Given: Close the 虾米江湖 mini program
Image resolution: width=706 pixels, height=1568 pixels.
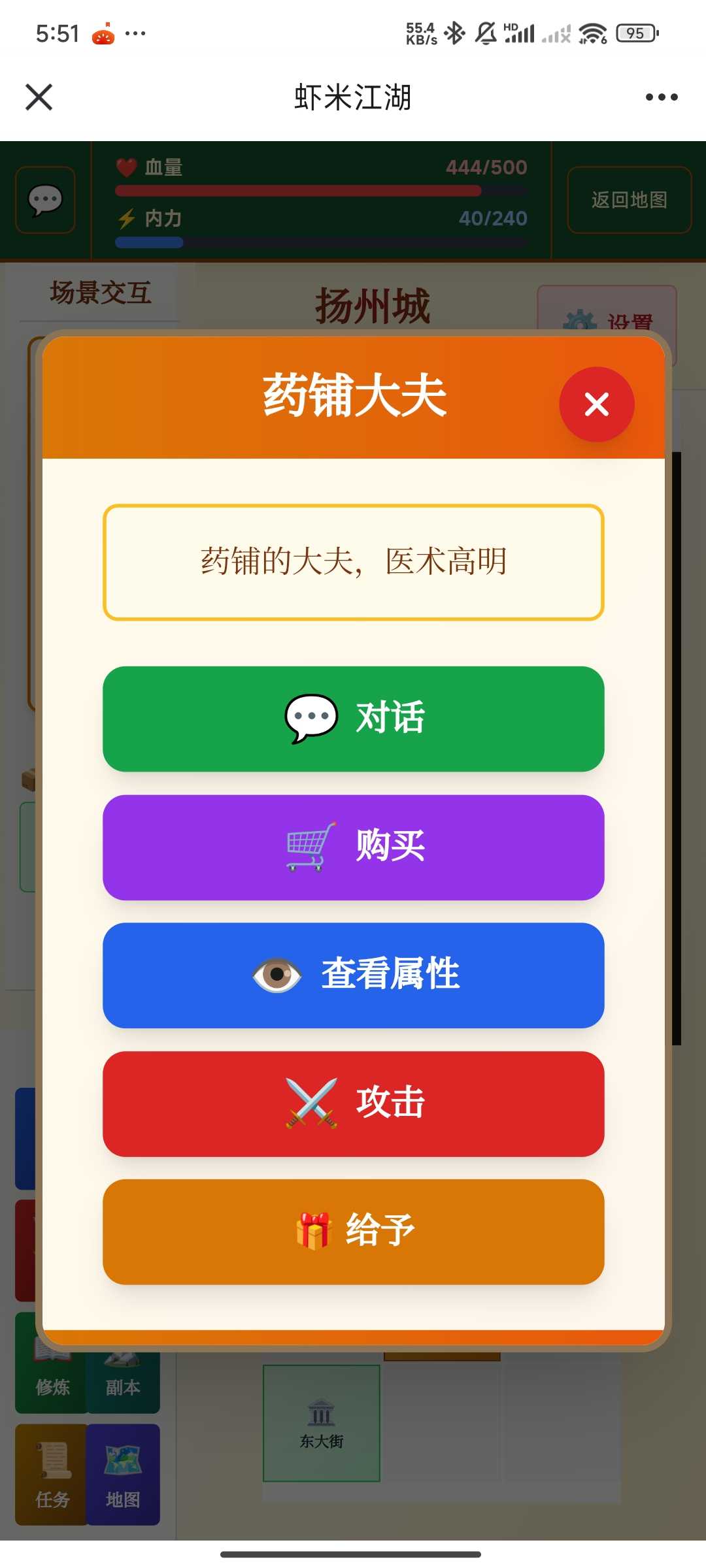Looking at the screenshot, I should point(39,97).
